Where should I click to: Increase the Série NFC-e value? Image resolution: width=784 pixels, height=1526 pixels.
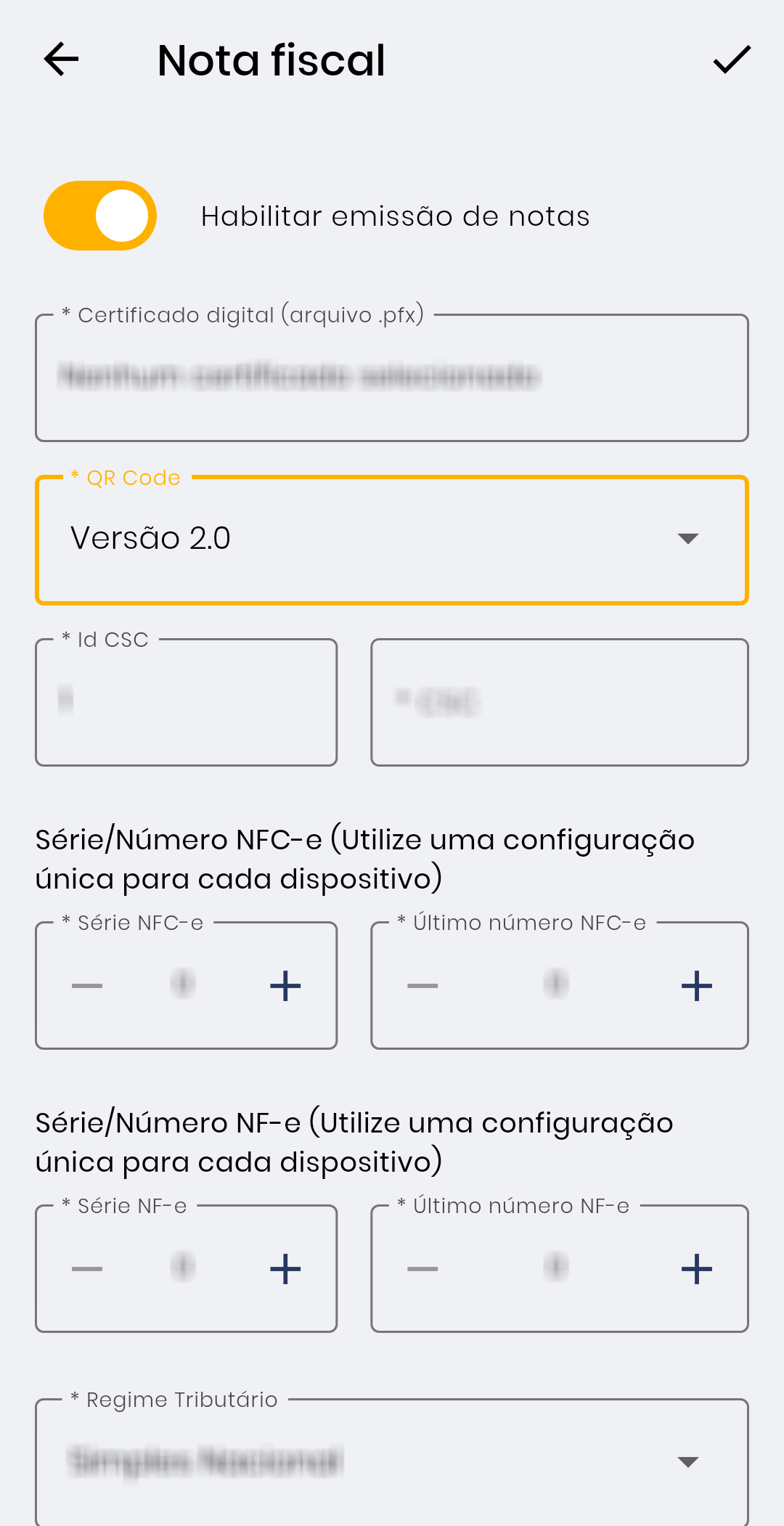(x=285, y=986)
